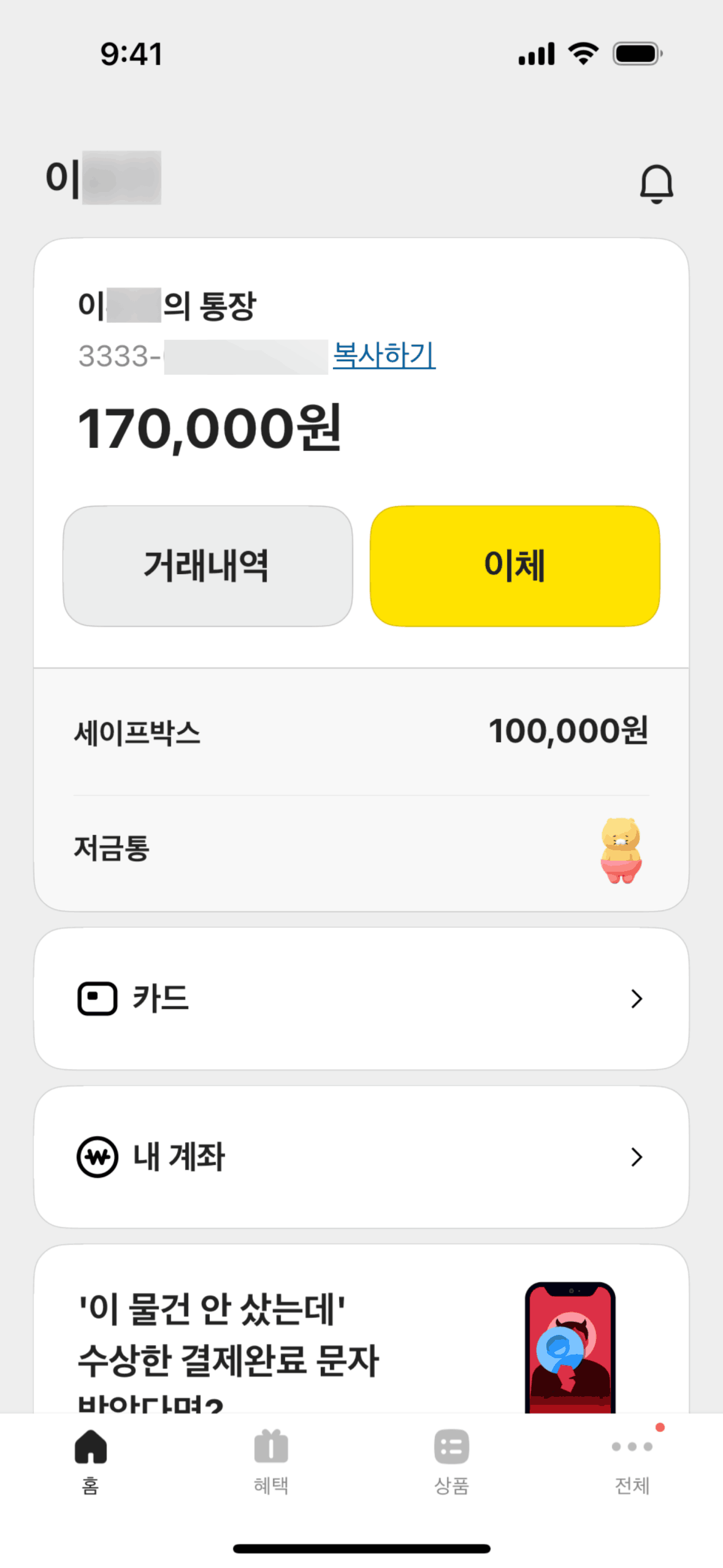
Task: Tap the yellow 이체 transfer button
Action: click(x=515, y=566)
